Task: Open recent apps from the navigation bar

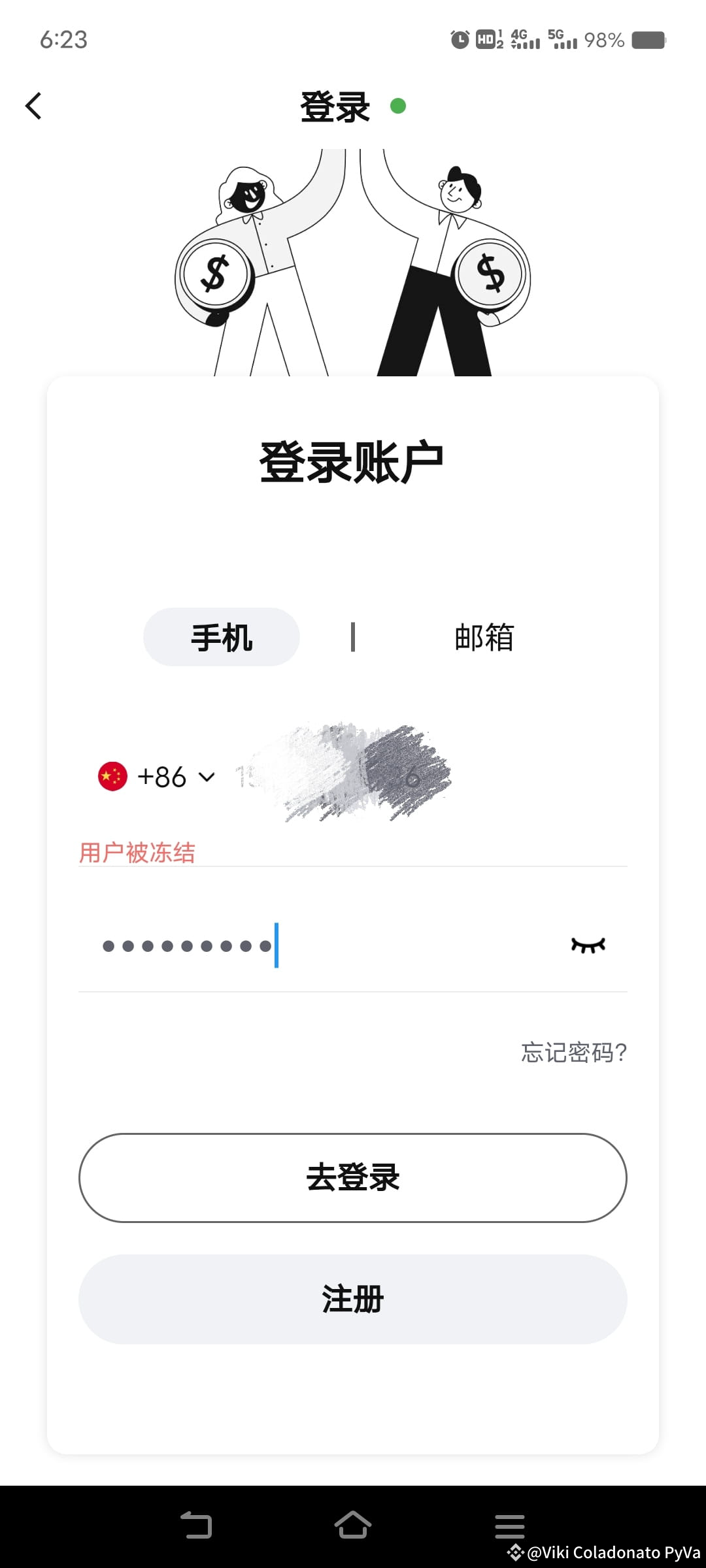Action: pos(509,1526)
